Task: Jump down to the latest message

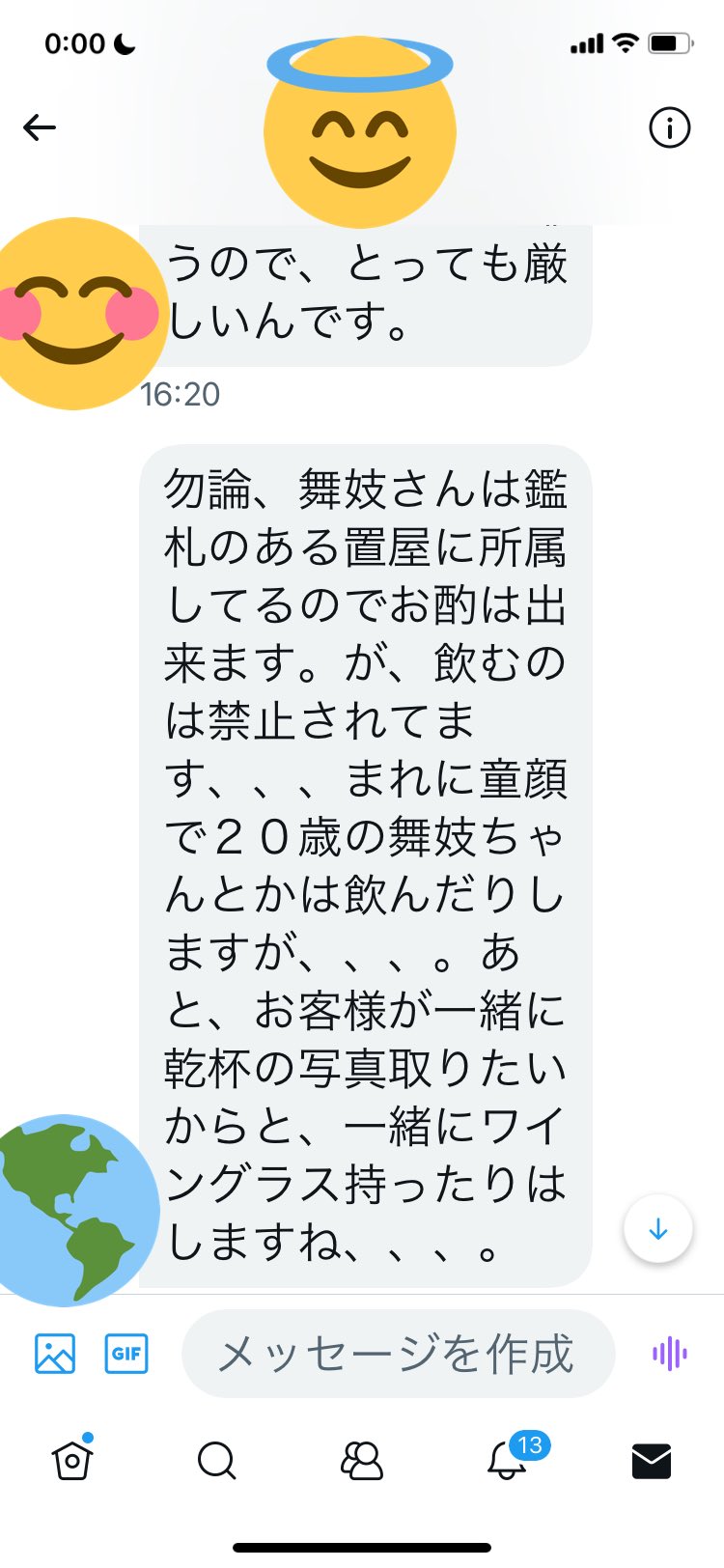Action: (x=658, y=1229)
